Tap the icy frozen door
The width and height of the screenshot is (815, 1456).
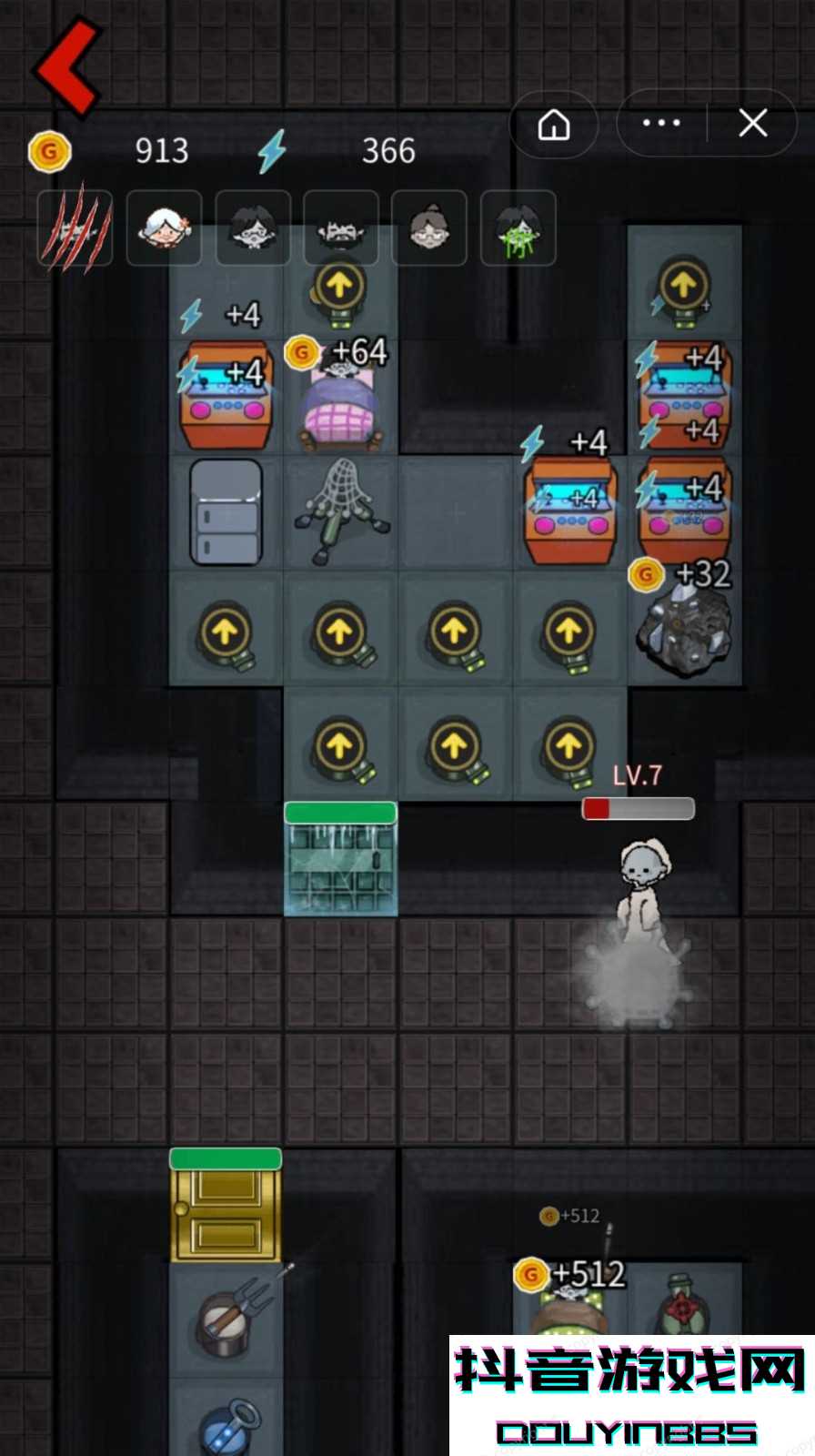[340, 858]
